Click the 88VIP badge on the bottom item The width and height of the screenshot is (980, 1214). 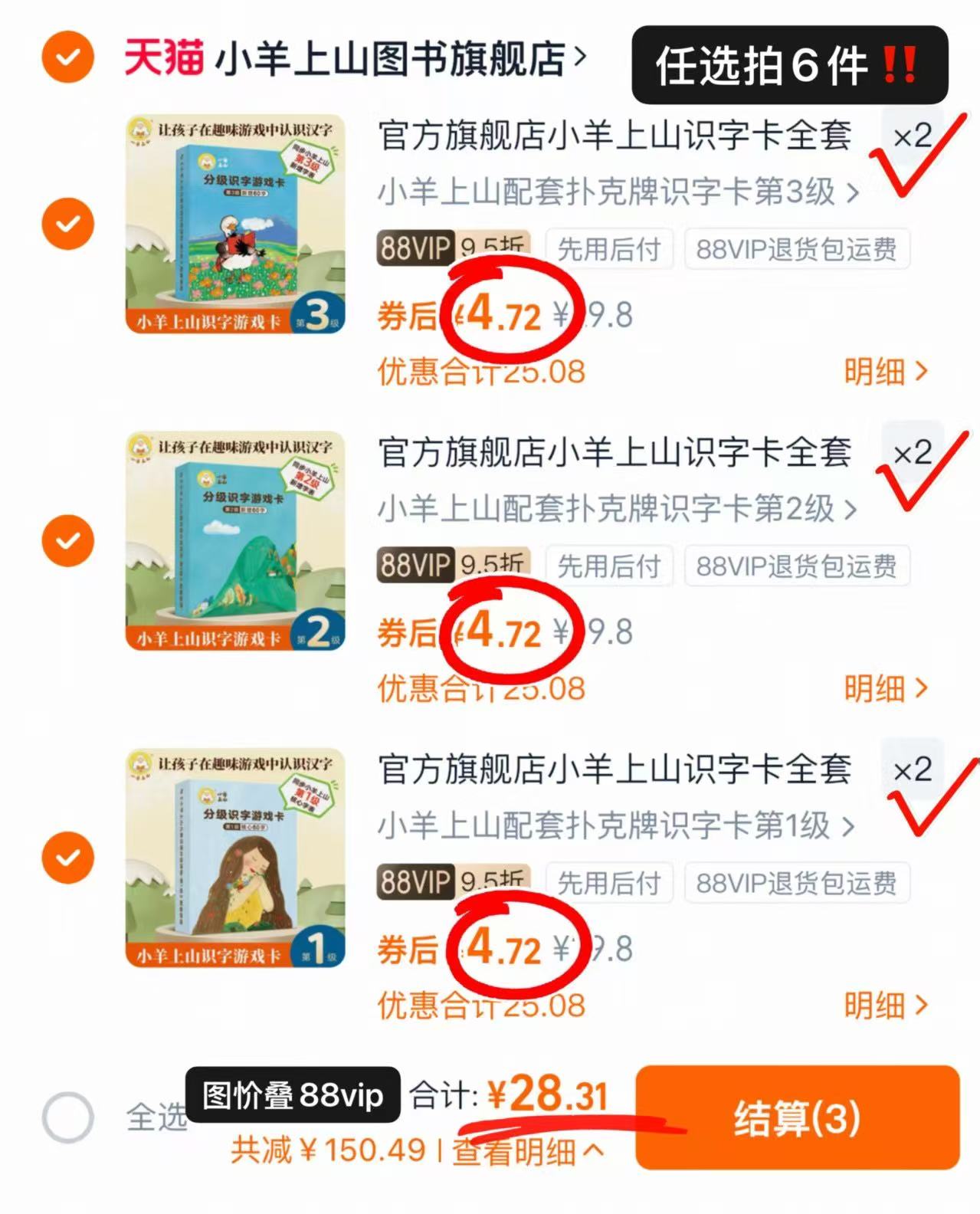pos(414,881)
